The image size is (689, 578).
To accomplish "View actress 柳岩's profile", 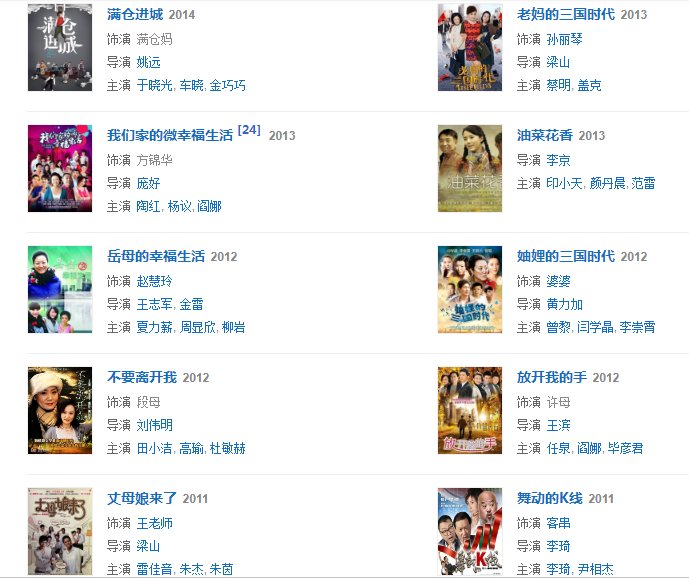I will pyautogui.click(x=233, y=327).
